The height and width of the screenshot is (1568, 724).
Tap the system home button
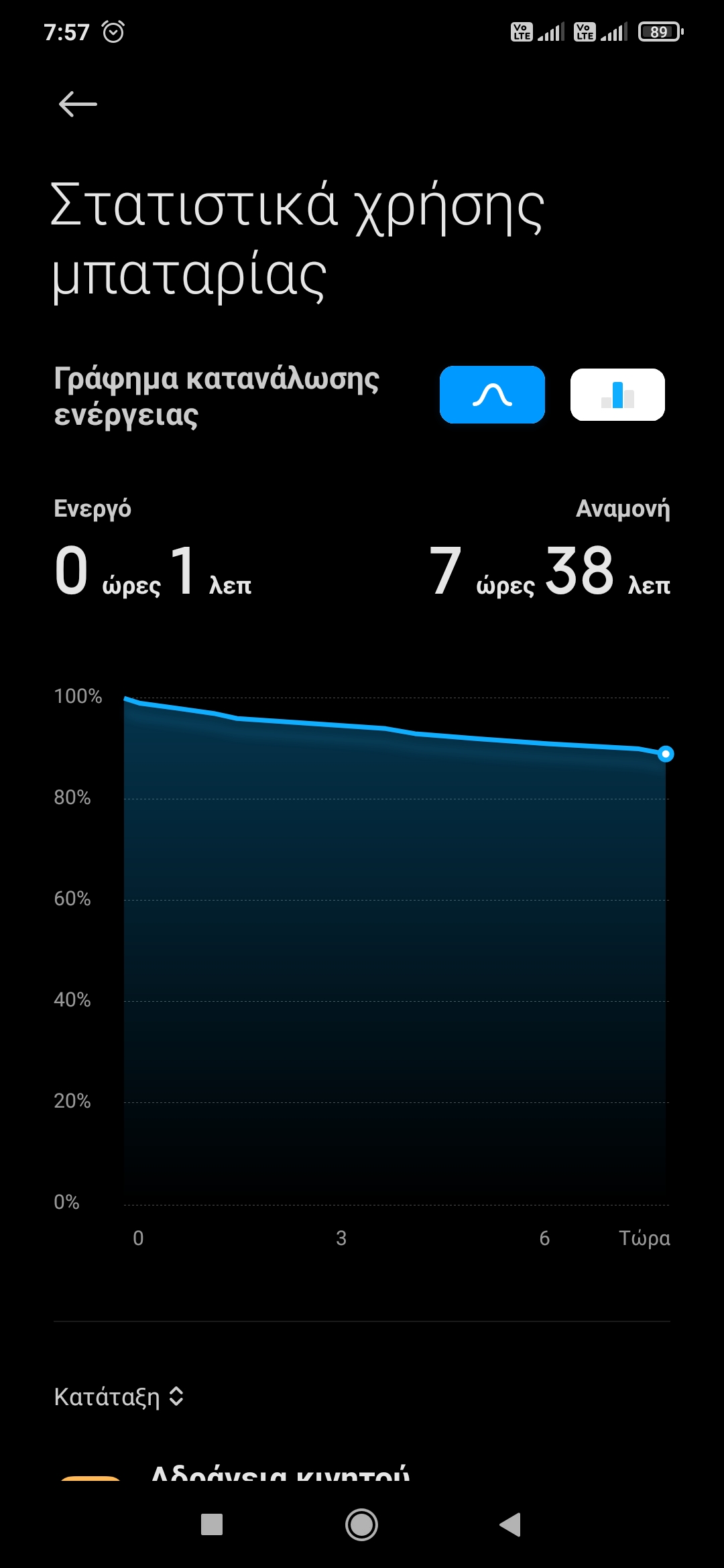pos(361,1524)
